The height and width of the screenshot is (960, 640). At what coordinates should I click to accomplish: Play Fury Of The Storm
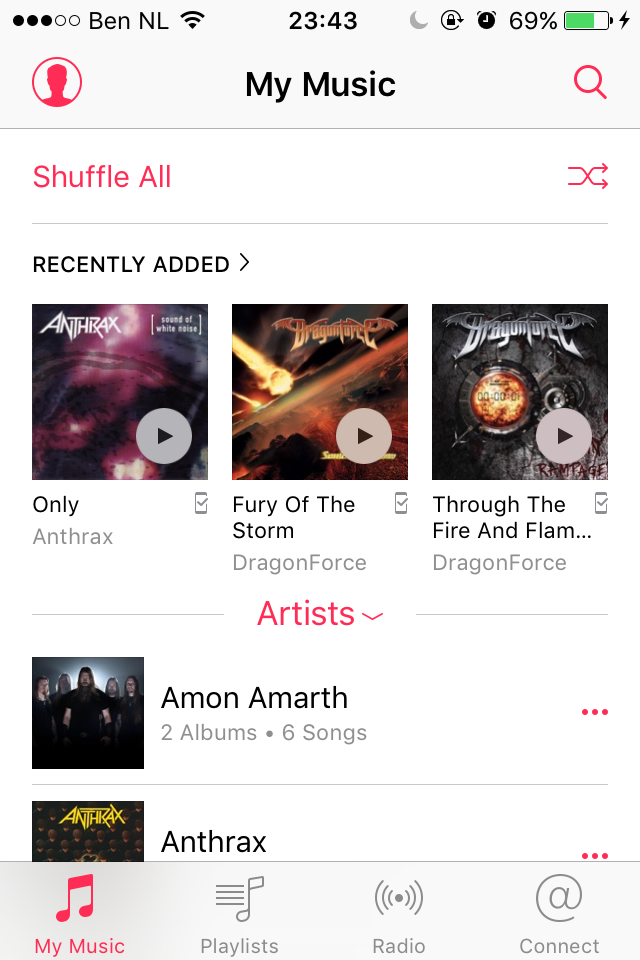point(364,436)
